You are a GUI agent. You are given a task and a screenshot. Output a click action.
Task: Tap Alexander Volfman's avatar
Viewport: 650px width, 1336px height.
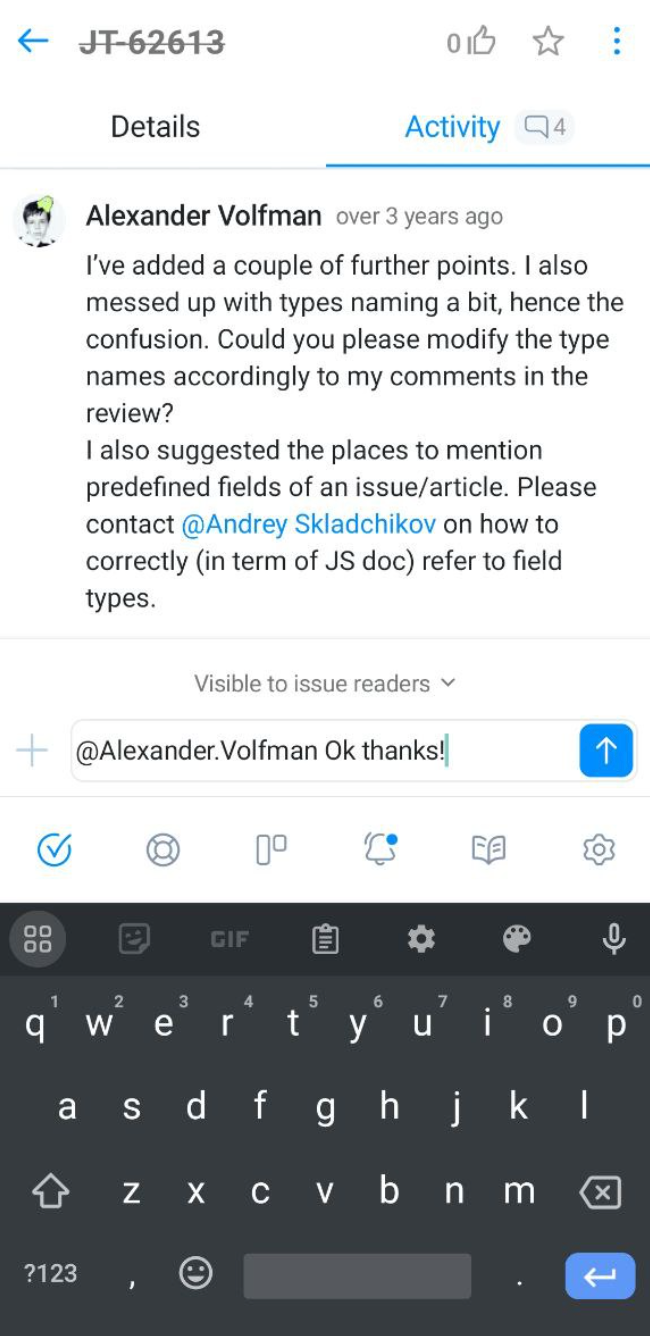coord(40,220)
